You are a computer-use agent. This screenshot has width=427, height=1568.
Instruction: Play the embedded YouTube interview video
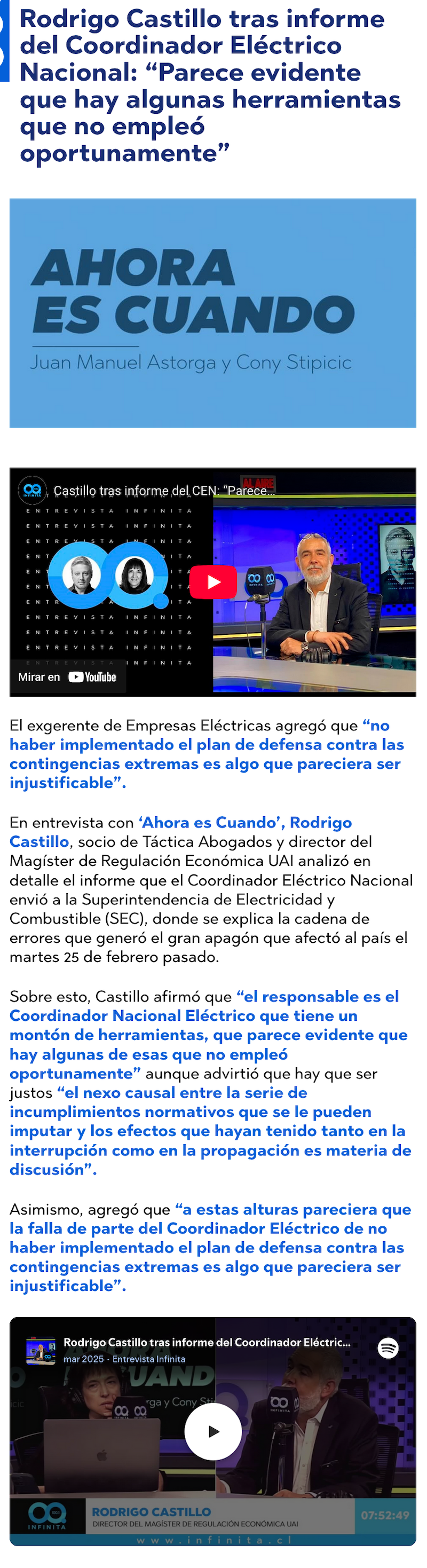click(x=213, y=582)
